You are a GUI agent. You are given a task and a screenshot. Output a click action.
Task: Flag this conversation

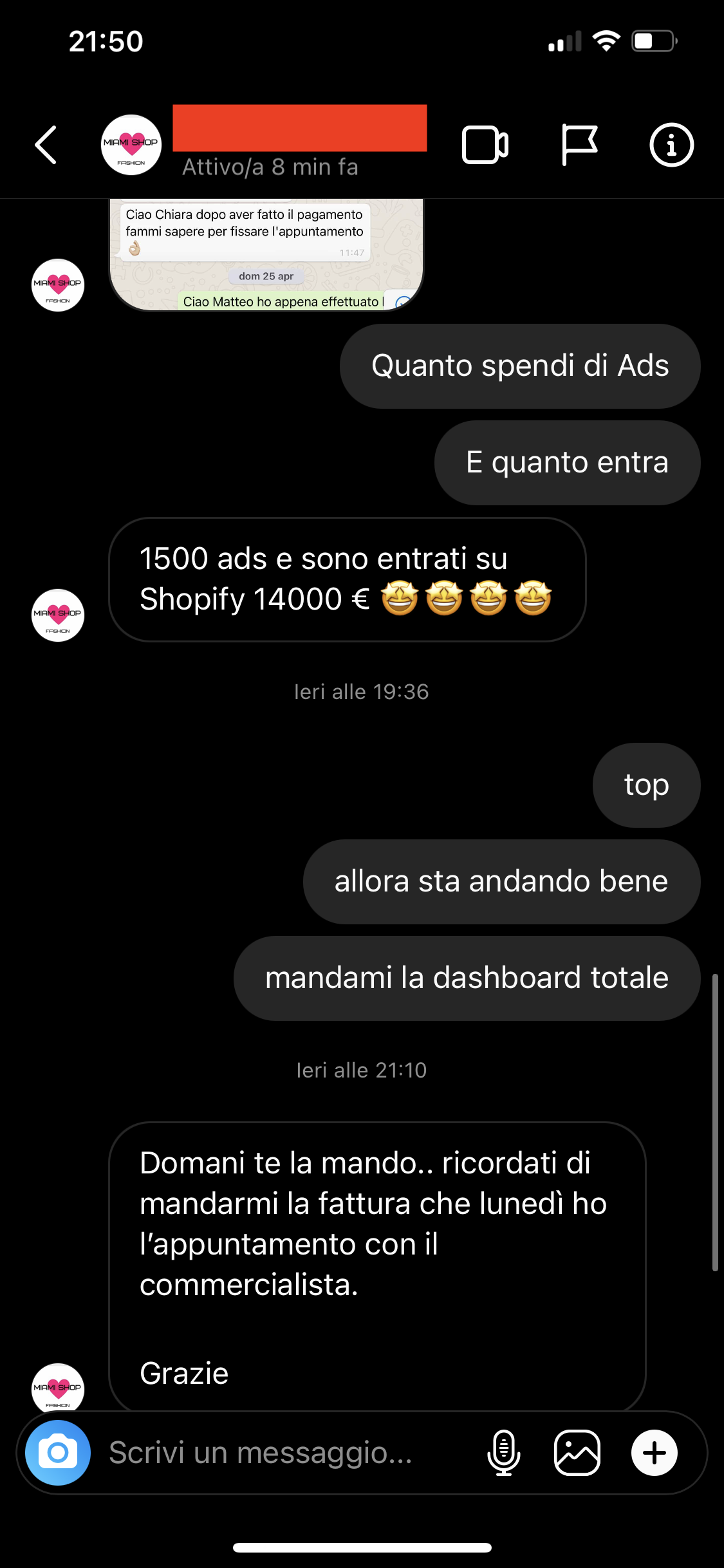tap(579, 145)
